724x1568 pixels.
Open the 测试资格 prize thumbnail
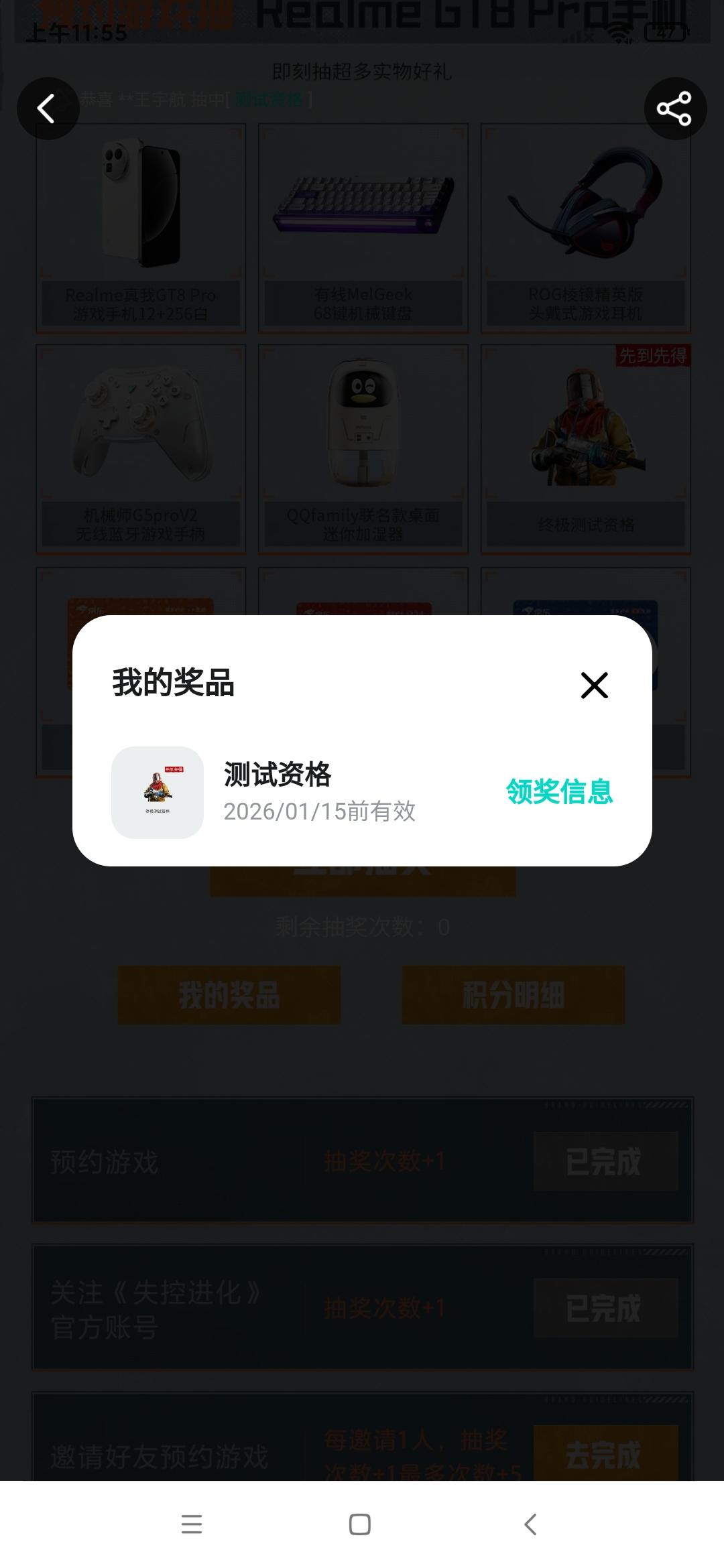click(x=158, y=792)
